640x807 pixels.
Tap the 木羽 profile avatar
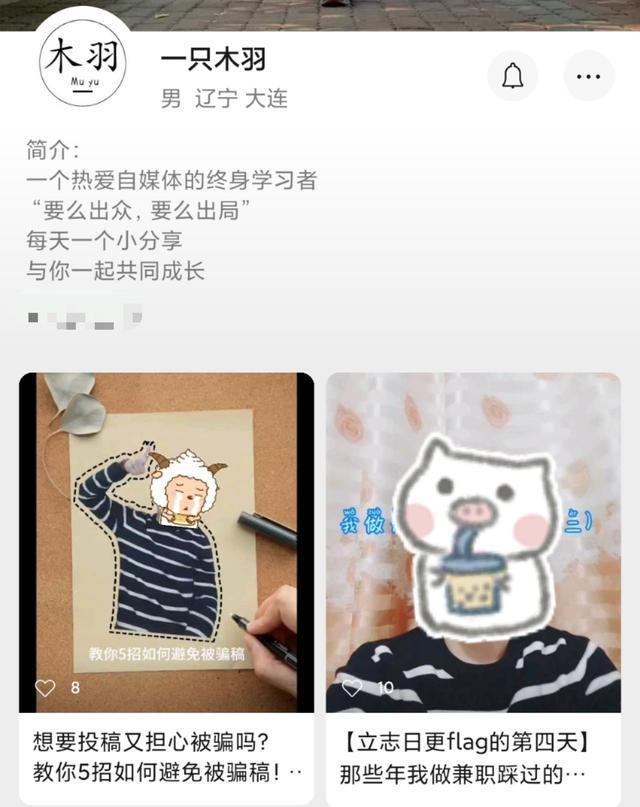[83, 62]
